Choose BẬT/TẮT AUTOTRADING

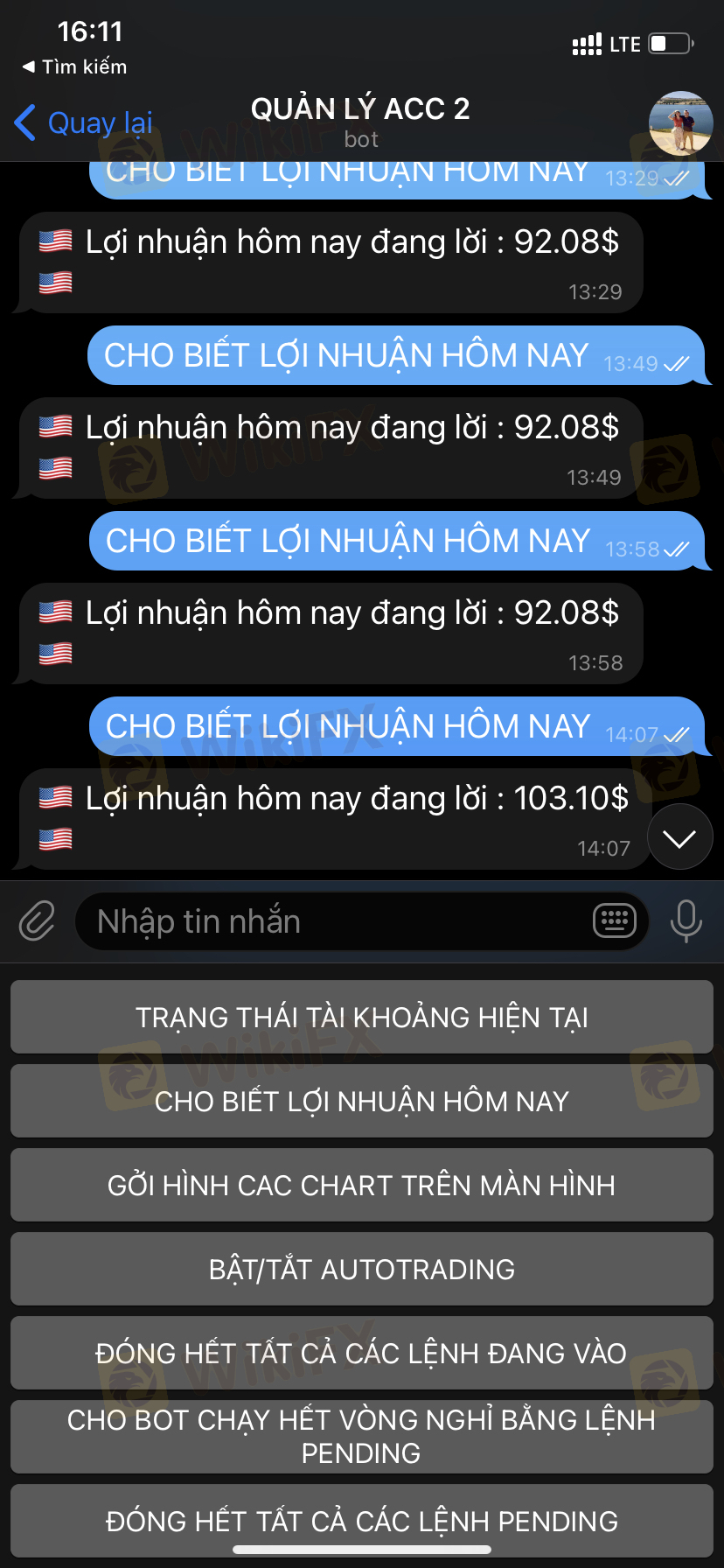pyautogui.click(x=362, y=1269)
